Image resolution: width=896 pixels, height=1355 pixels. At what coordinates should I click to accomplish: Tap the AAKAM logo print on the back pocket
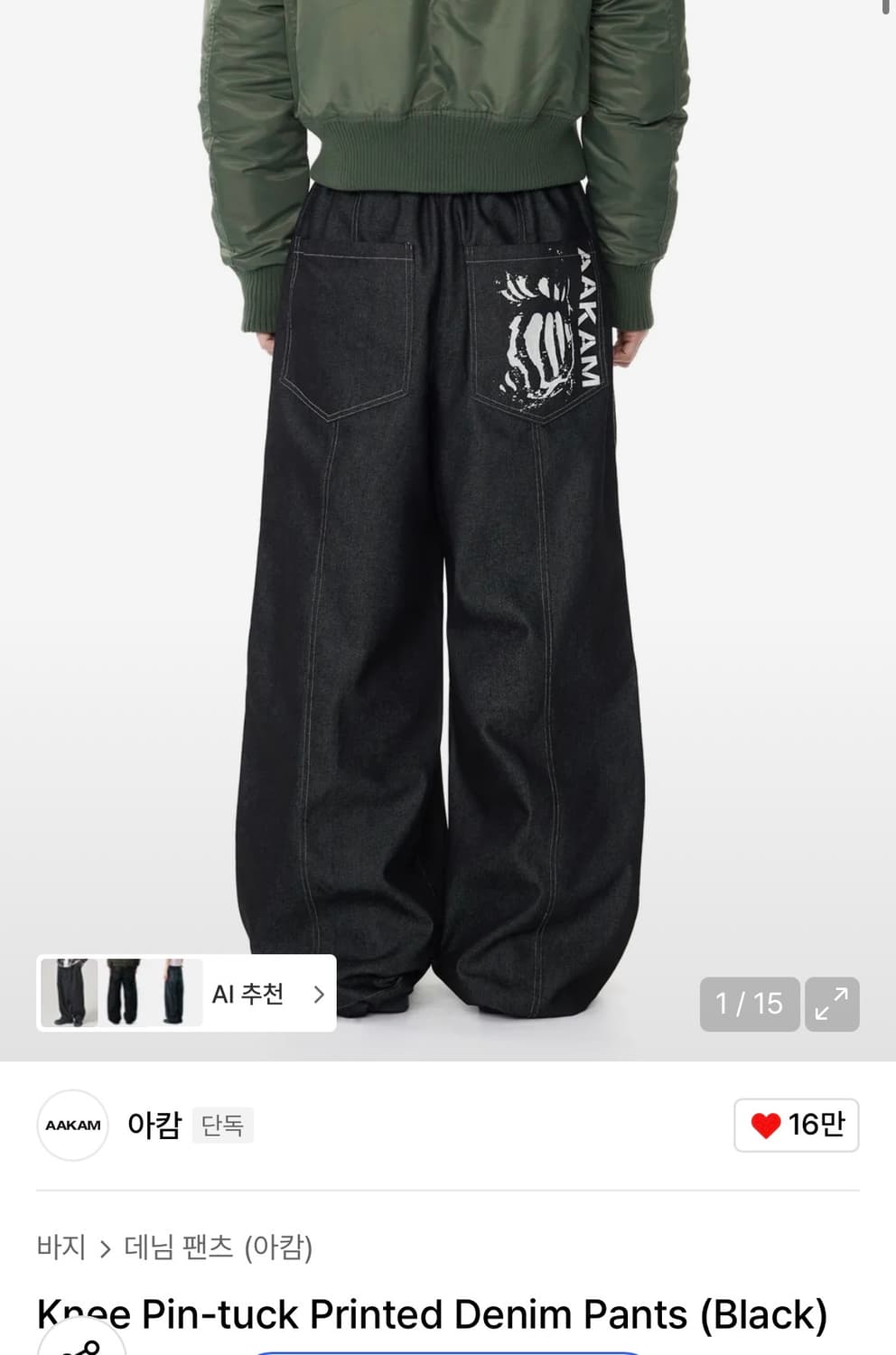[585, 321]
